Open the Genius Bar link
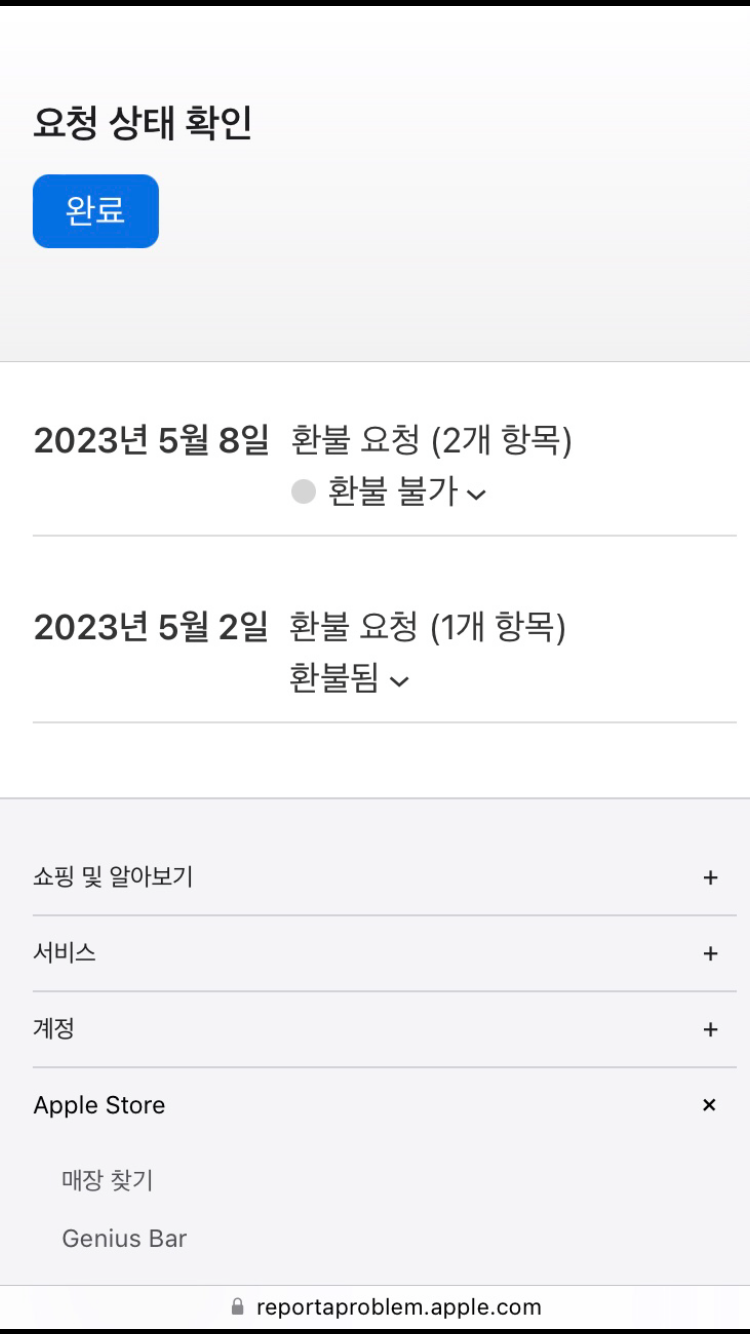750x1334 pixels. [x=124, y=1239]
